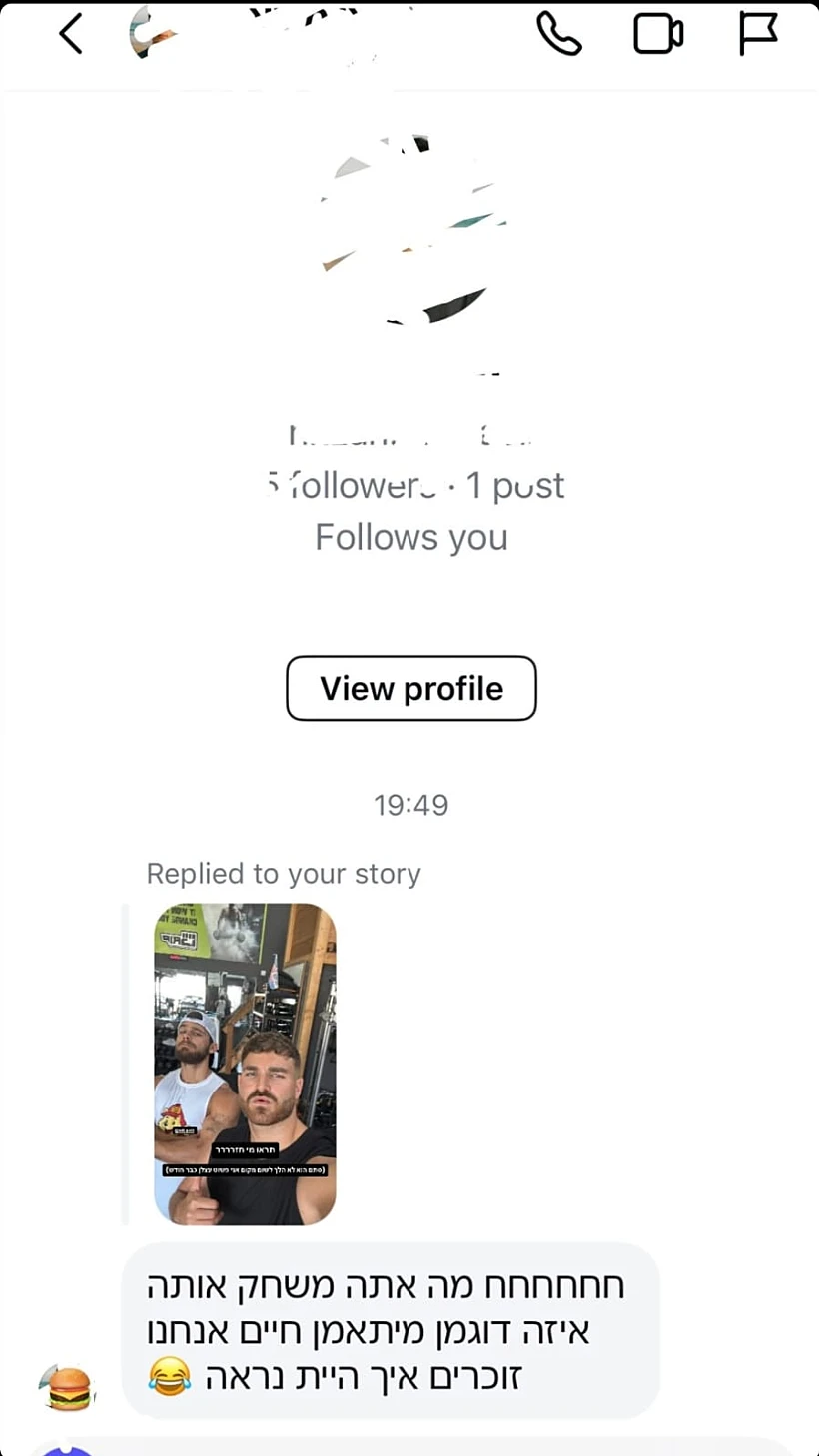819x1456 pixels.
Task: Click the back arrow at top left
Action: [70, 33]
